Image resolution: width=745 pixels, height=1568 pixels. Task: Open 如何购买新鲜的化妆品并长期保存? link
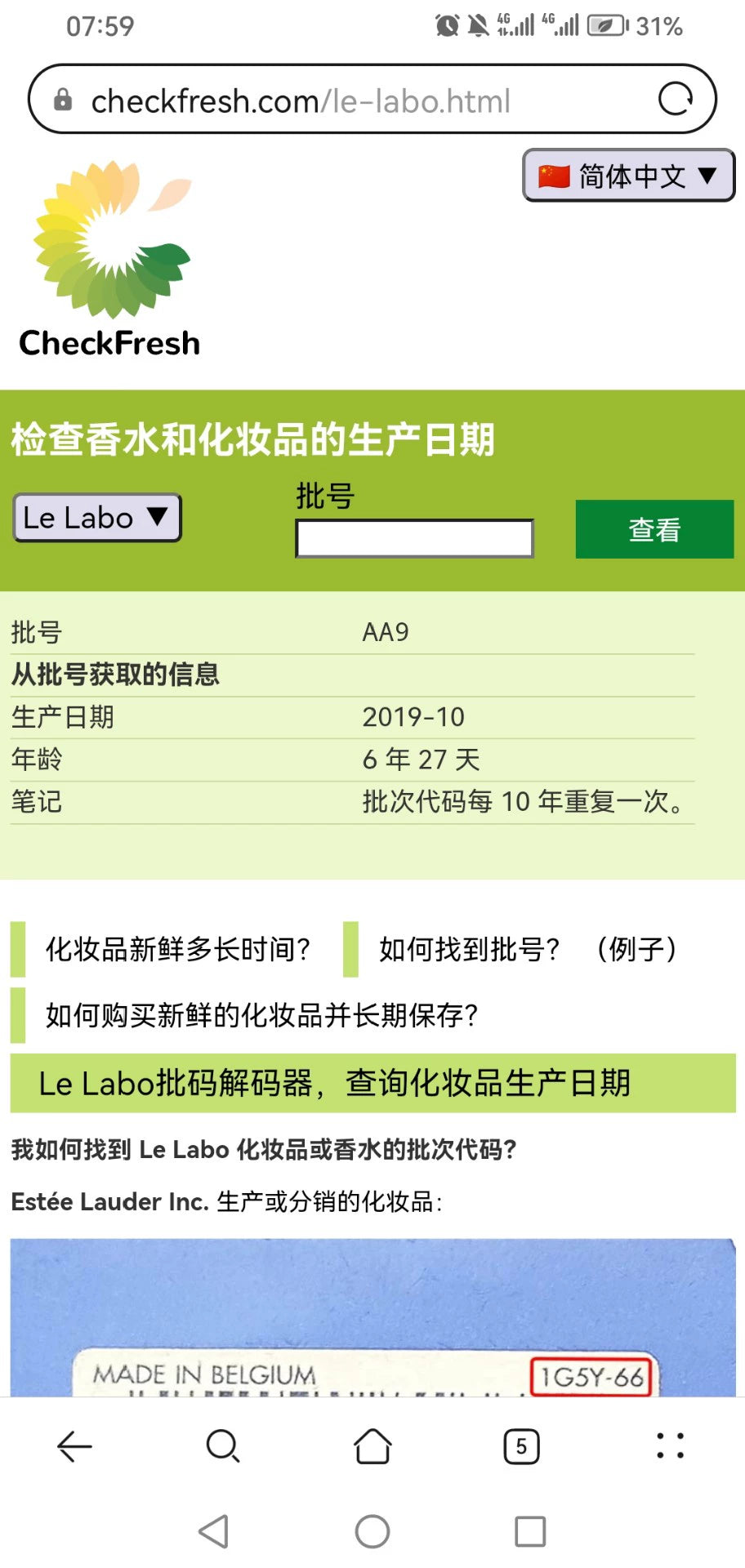click(261, 1015)
